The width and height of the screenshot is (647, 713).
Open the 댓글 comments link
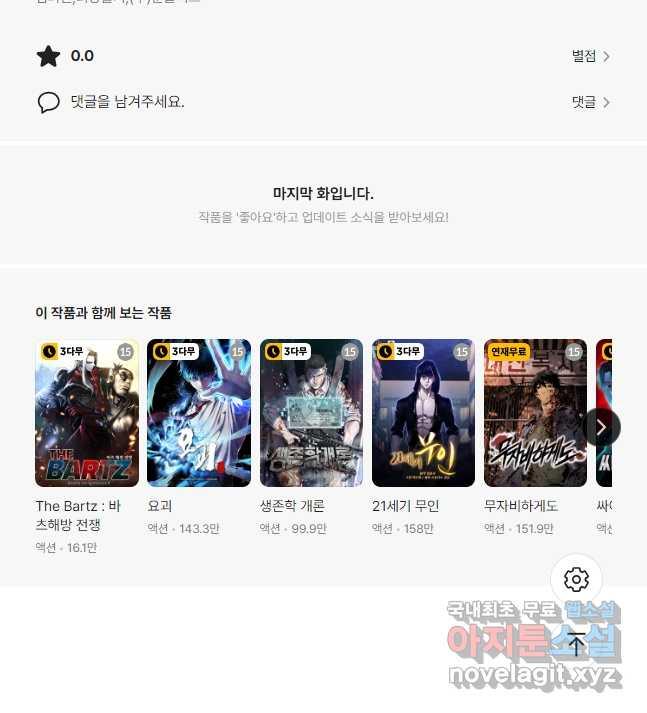point(590,102)
